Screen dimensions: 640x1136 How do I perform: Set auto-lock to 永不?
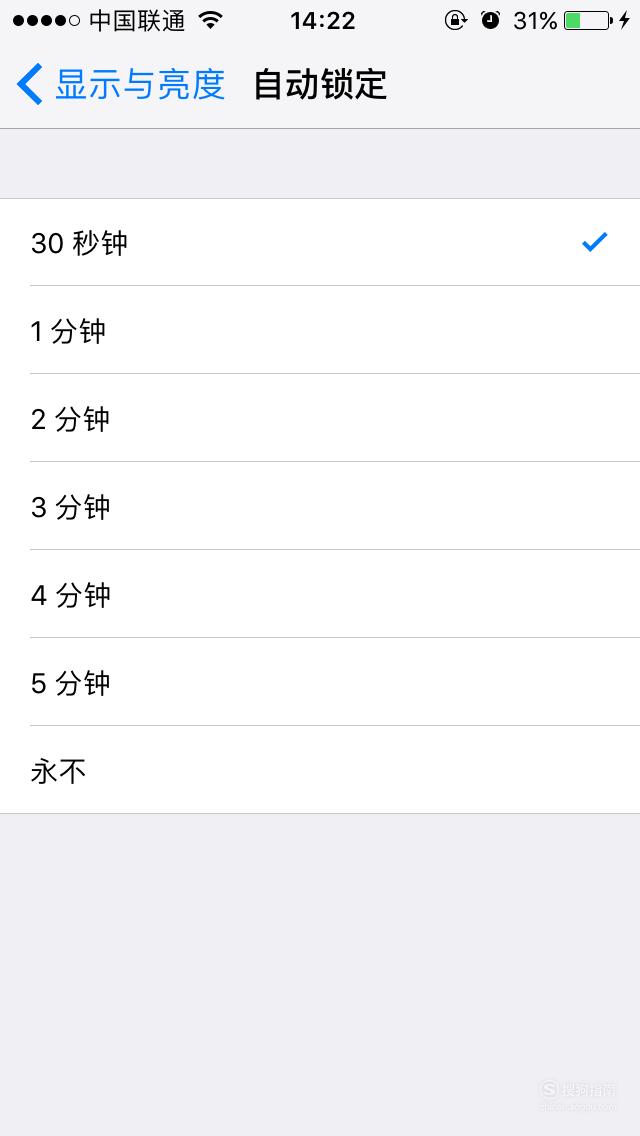(x=320, y=769)
